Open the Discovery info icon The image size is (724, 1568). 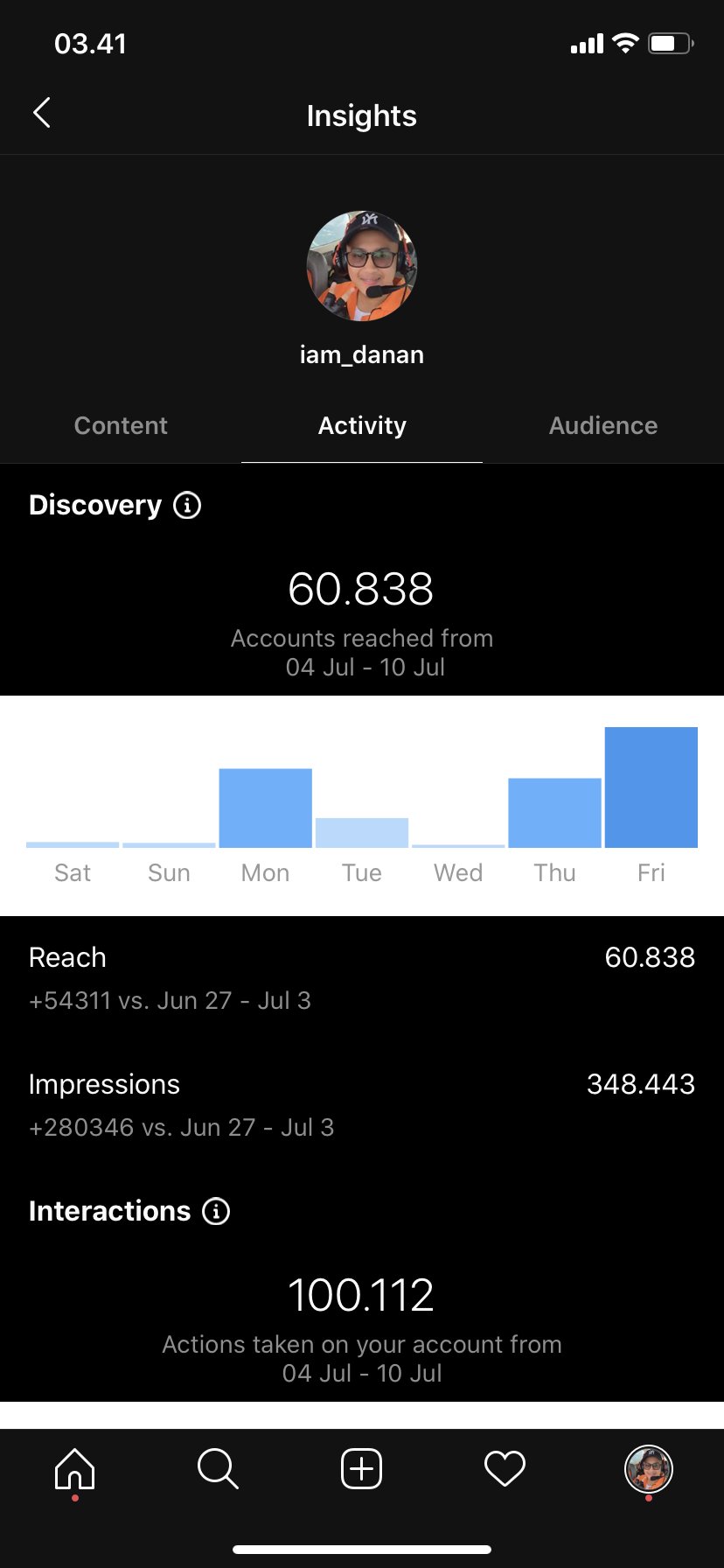tap(187, 505)
